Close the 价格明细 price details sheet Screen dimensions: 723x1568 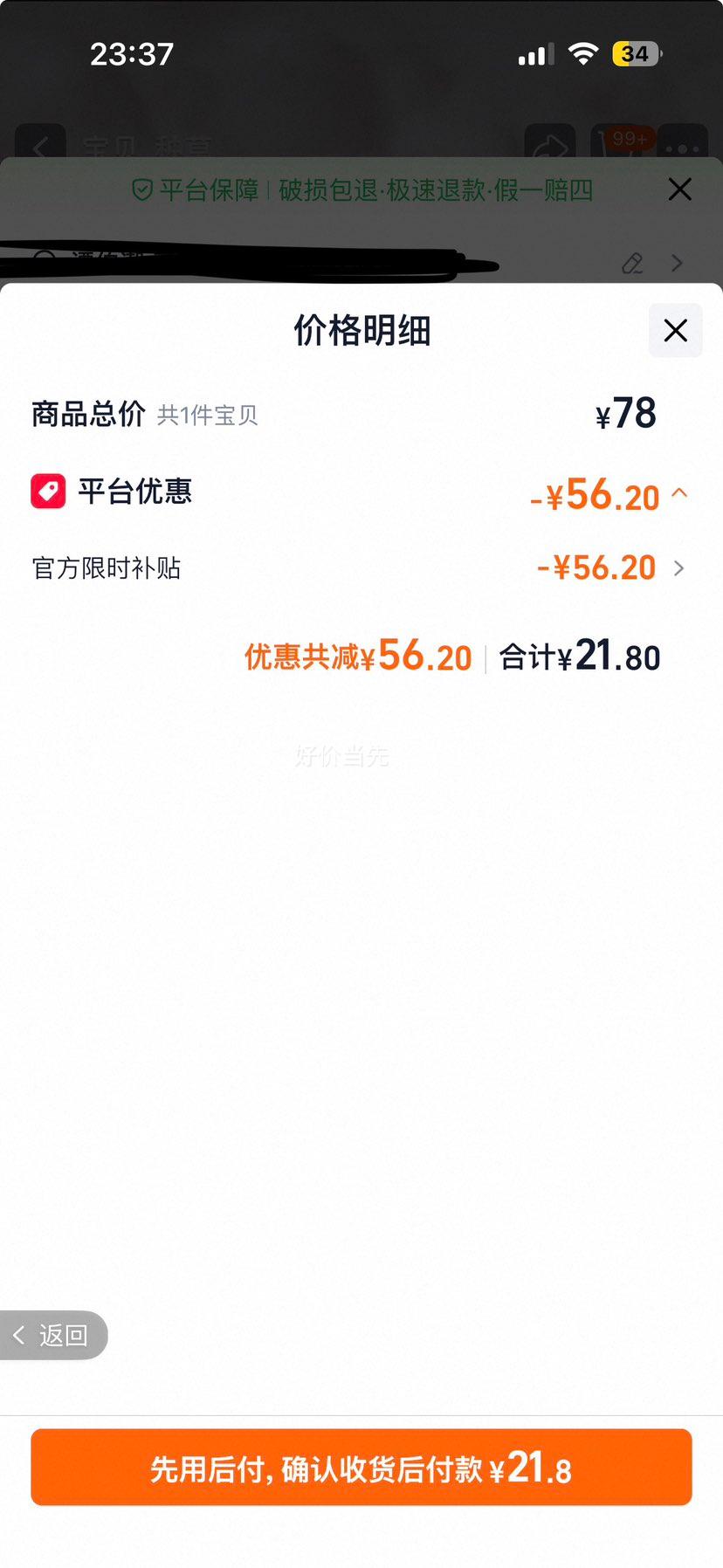click(x=675, y=330)
